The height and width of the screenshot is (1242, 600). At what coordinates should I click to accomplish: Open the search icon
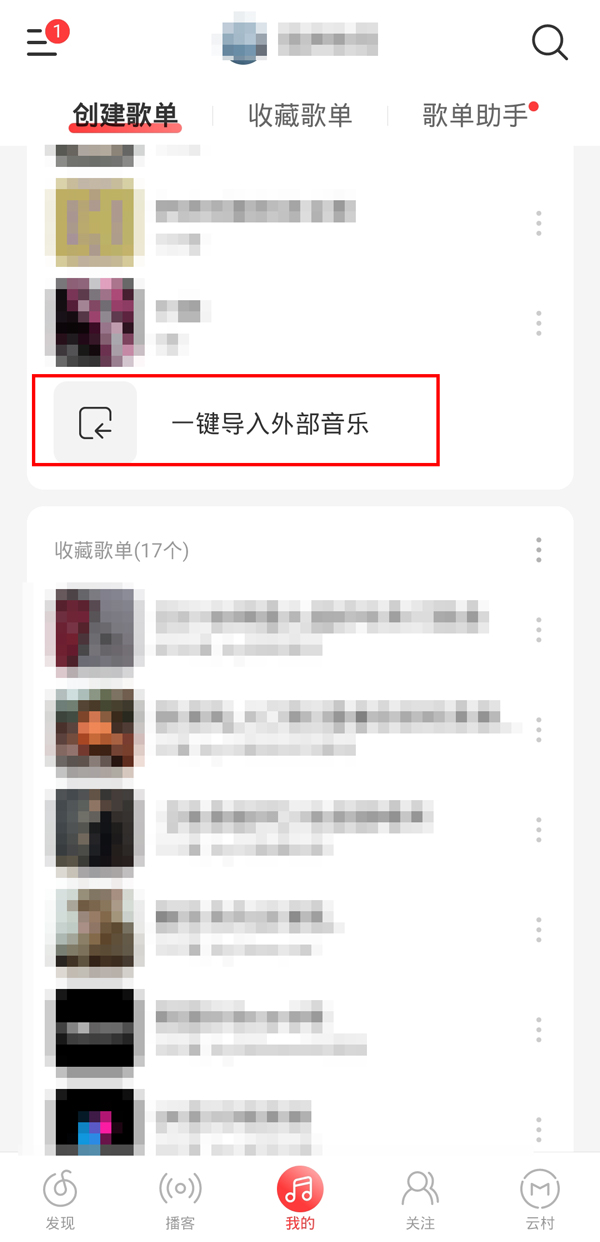pos(549,43)
